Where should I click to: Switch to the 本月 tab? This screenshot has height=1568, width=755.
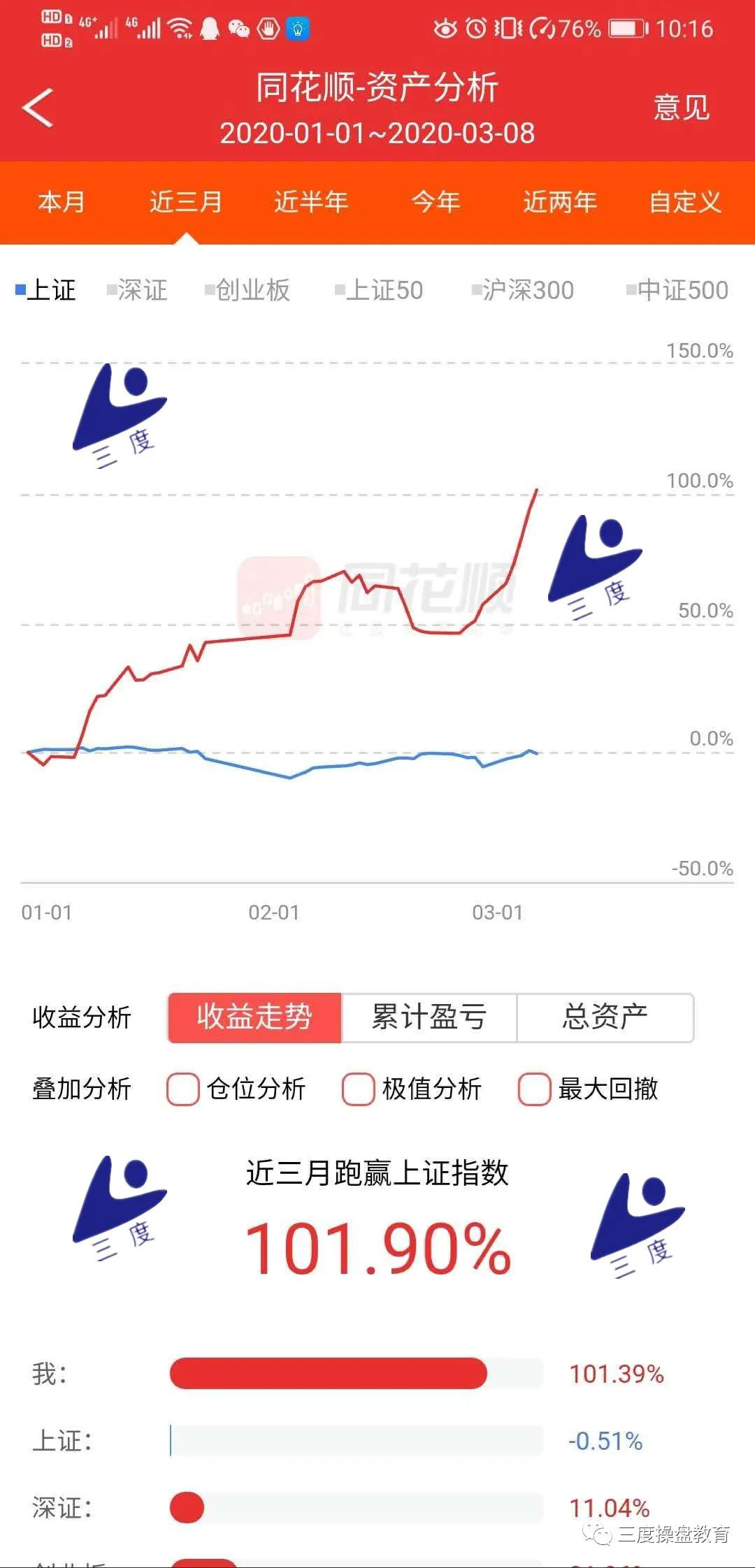coord(62,203)
